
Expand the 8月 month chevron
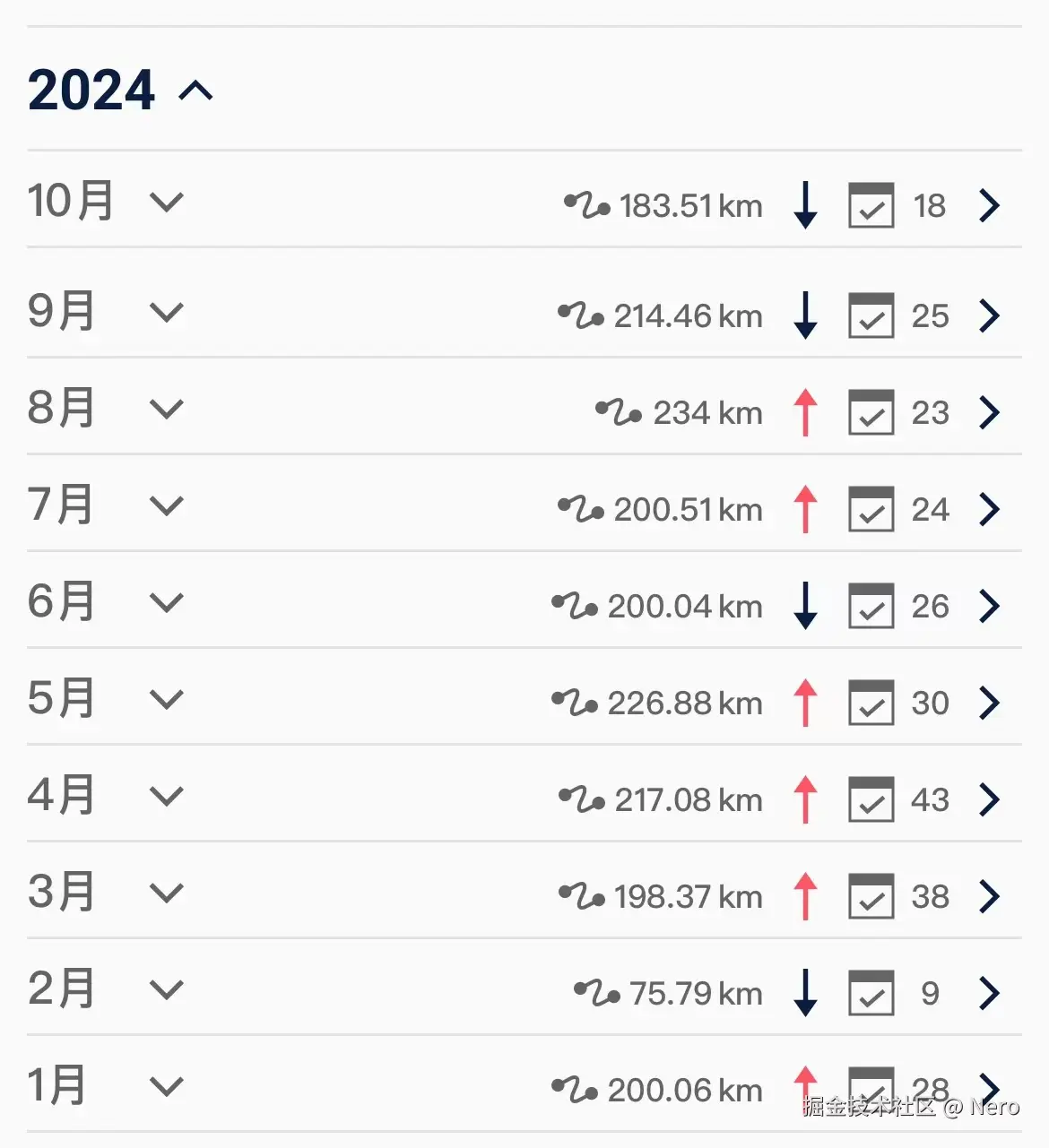[167, 410]
